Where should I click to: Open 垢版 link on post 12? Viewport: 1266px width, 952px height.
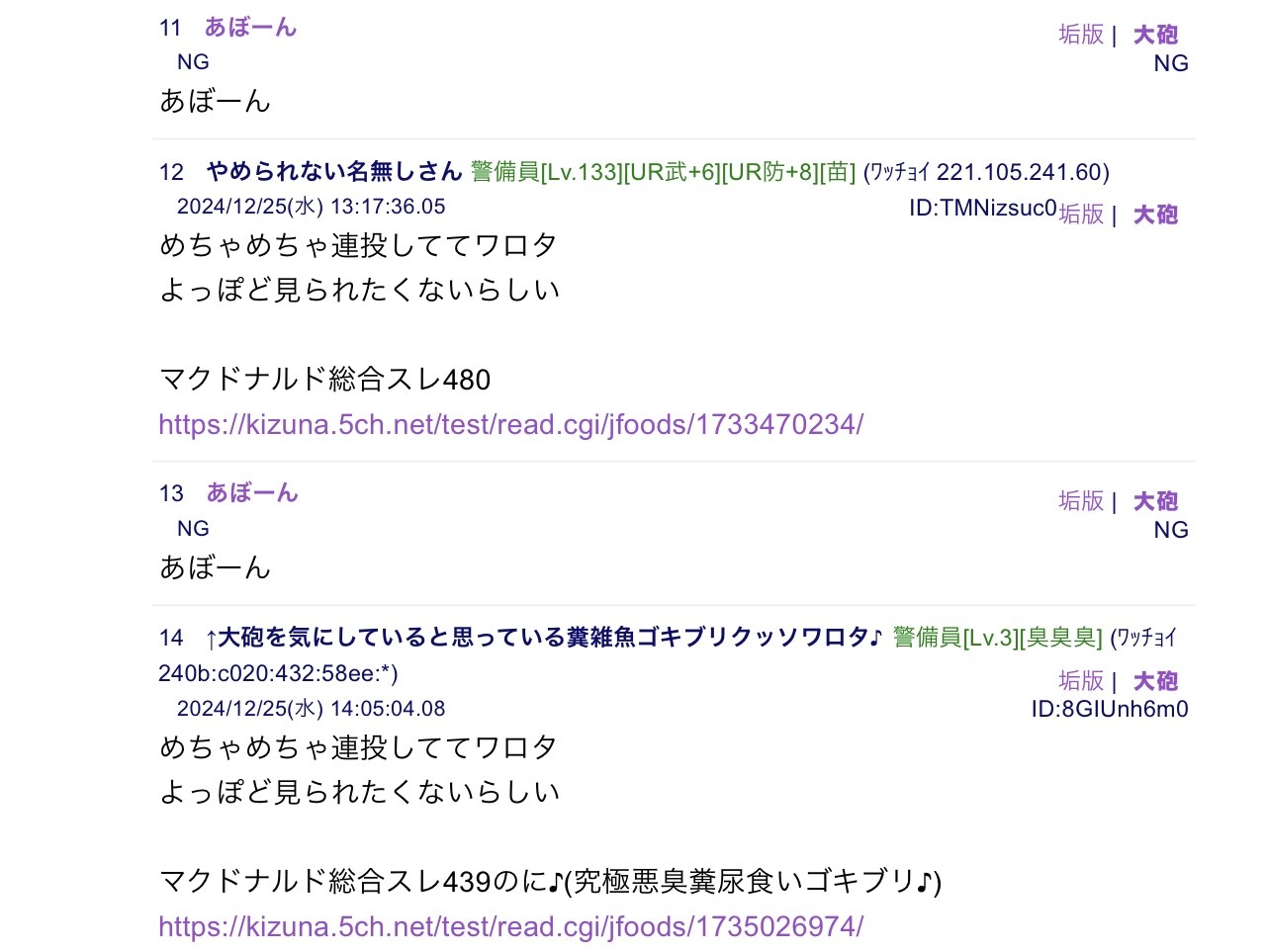(1080, 215)
